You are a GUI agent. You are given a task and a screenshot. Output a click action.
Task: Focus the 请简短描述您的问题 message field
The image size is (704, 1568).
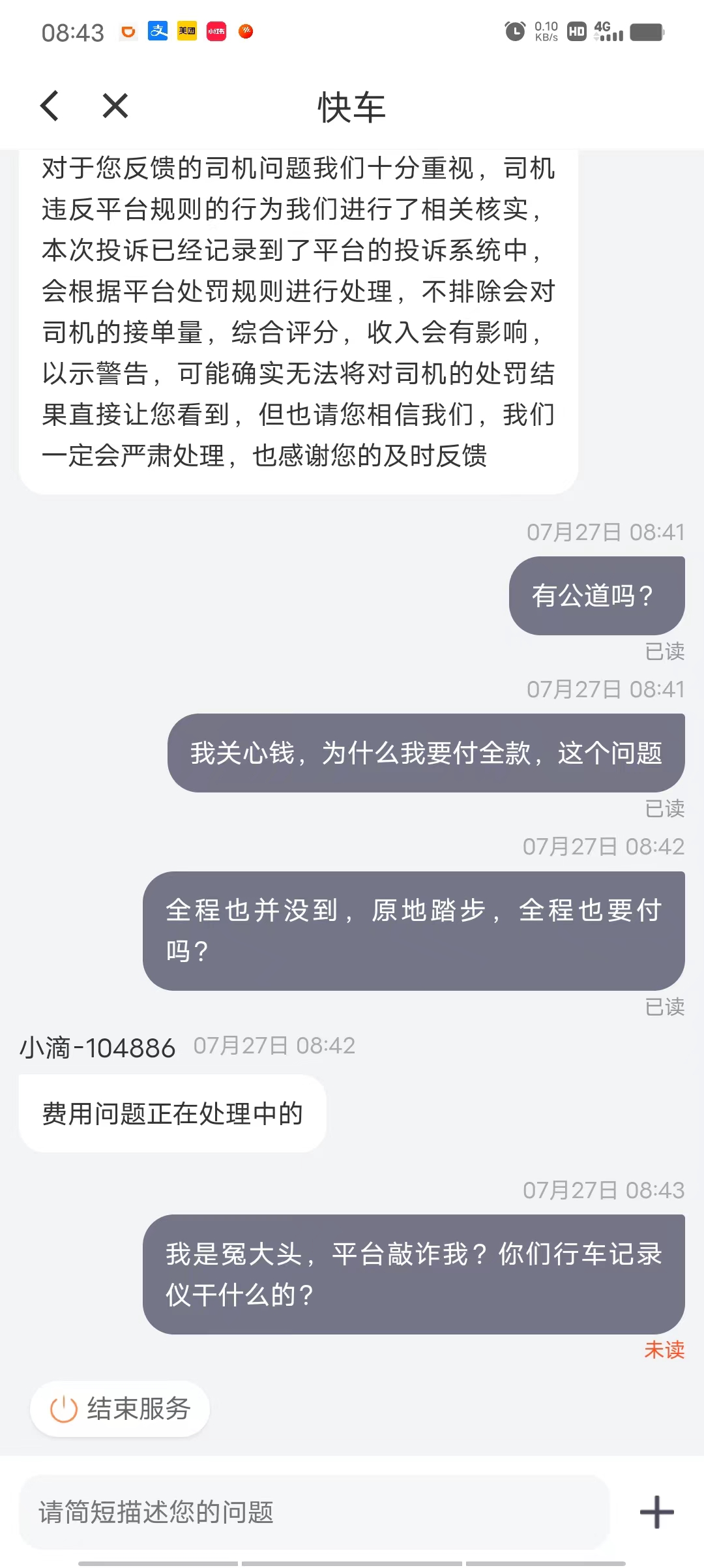(315, 1512)
